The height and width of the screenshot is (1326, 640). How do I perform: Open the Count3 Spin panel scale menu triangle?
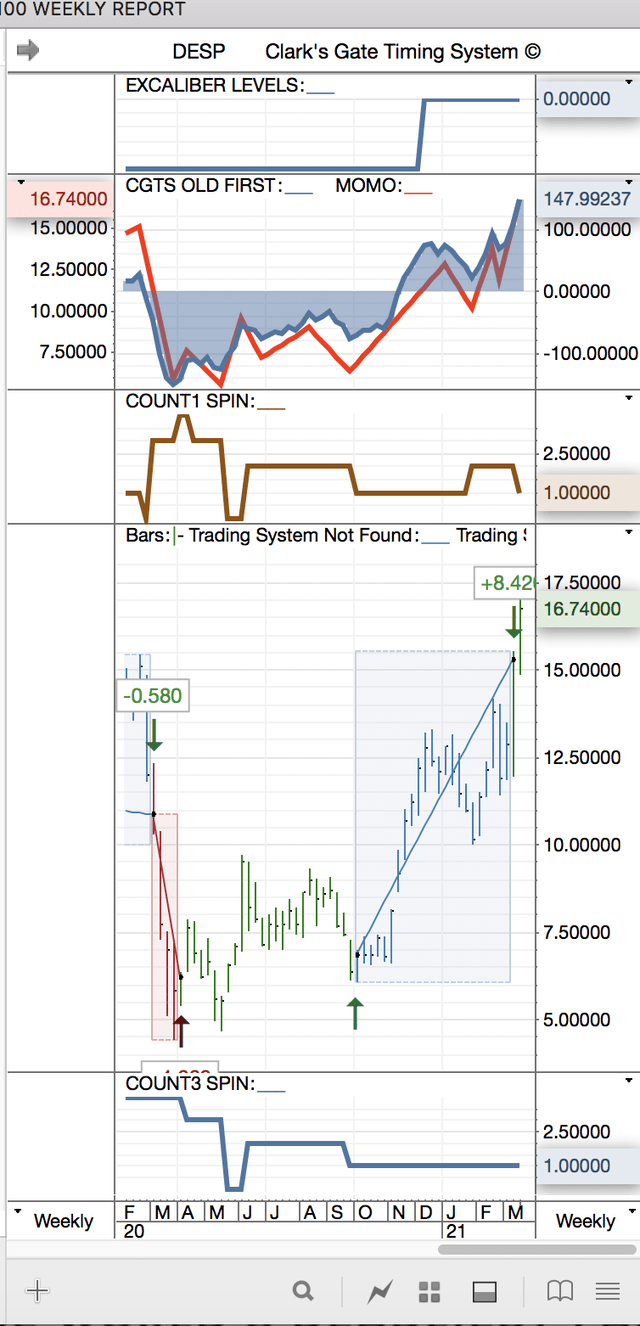tap(629, 1080)
